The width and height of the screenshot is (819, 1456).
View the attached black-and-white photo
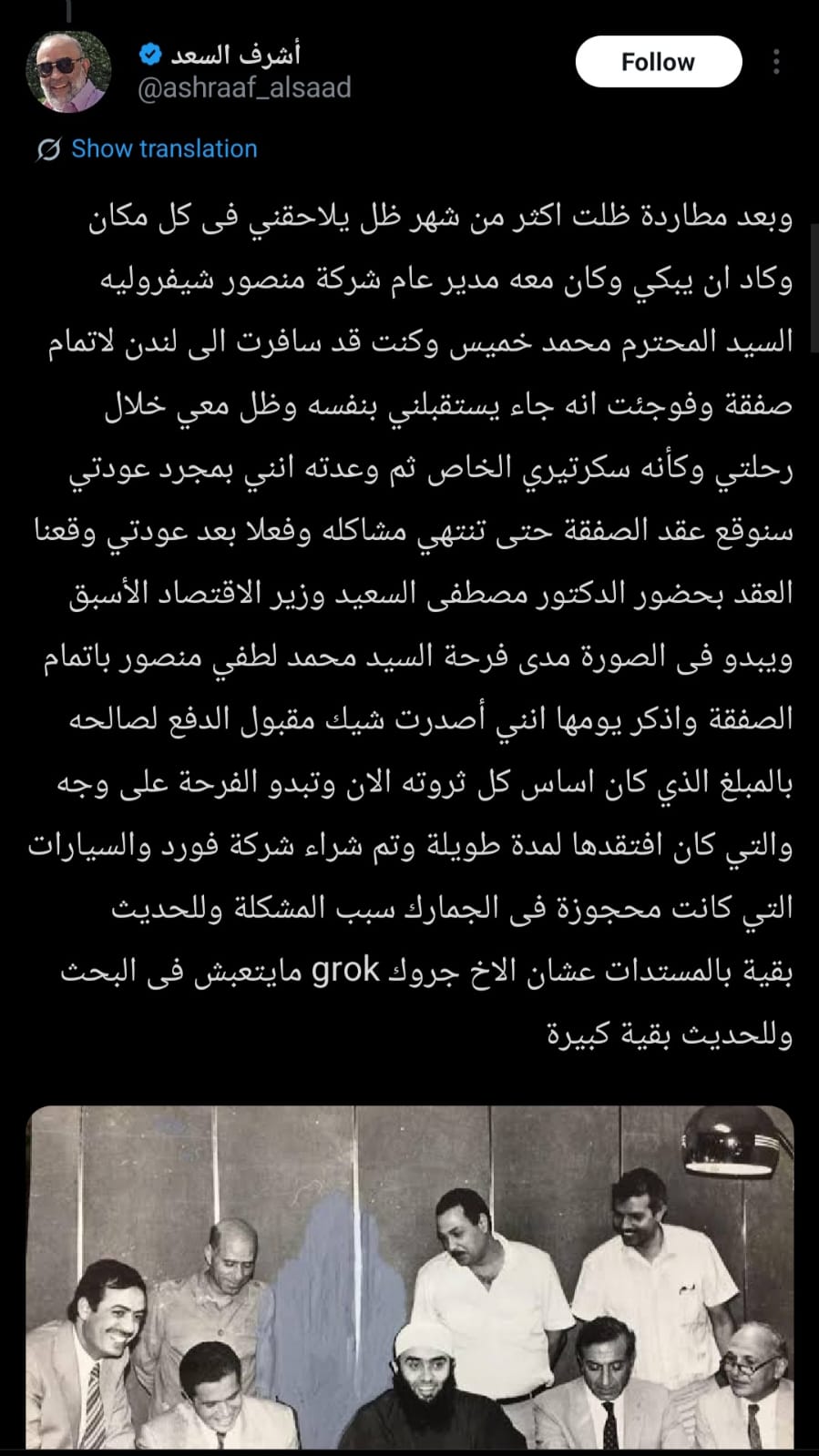pos(410,1277)
